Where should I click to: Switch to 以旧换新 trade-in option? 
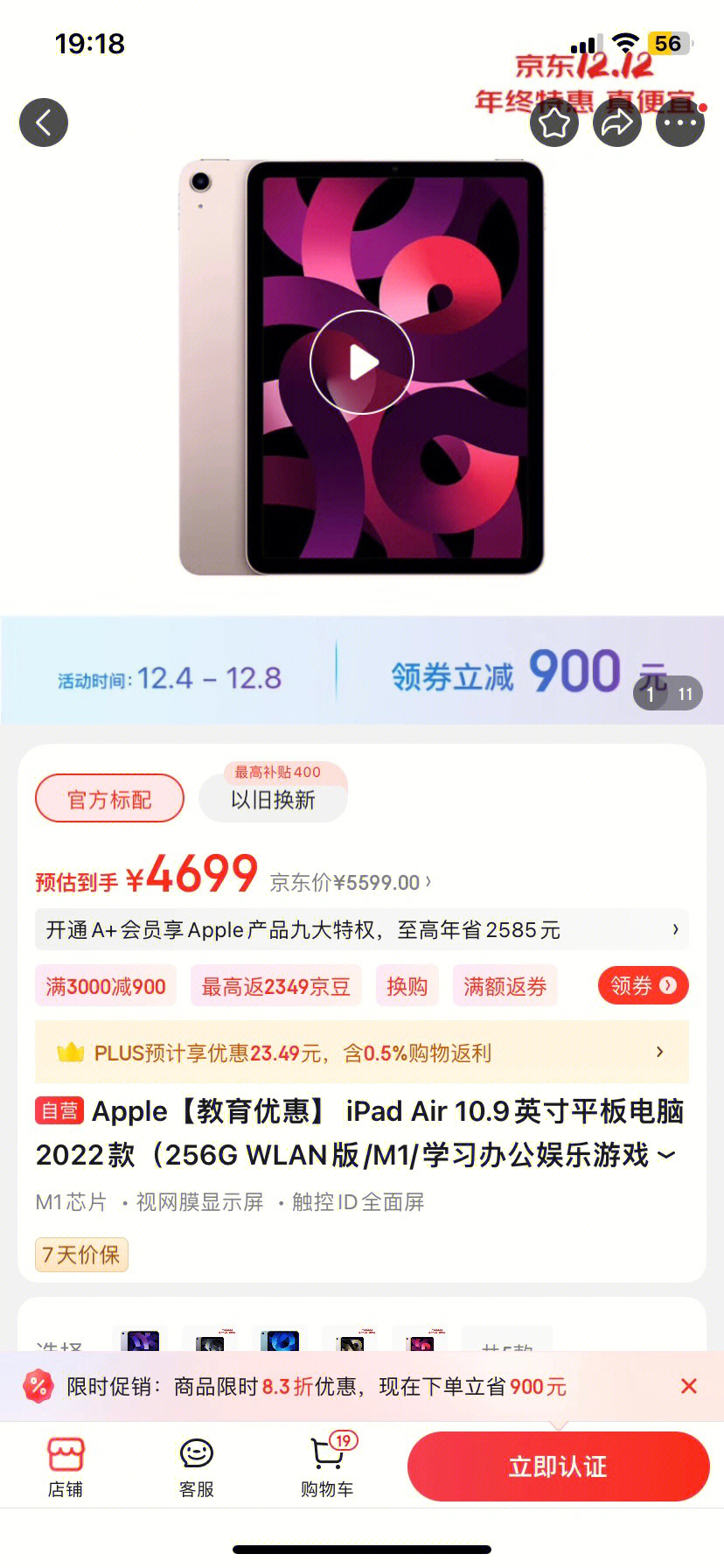coord(273,799)
